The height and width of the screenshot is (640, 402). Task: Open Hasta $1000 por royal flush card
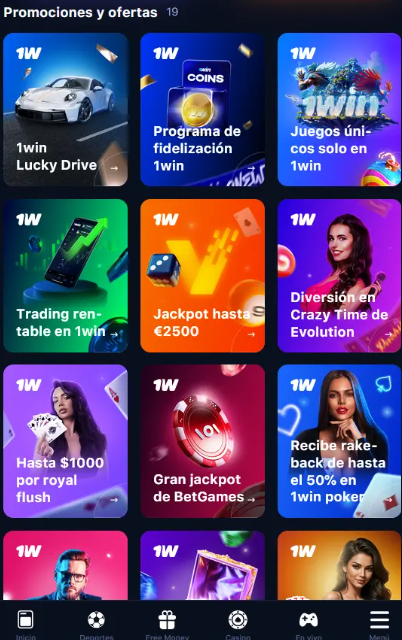click(x=65, y=441)
